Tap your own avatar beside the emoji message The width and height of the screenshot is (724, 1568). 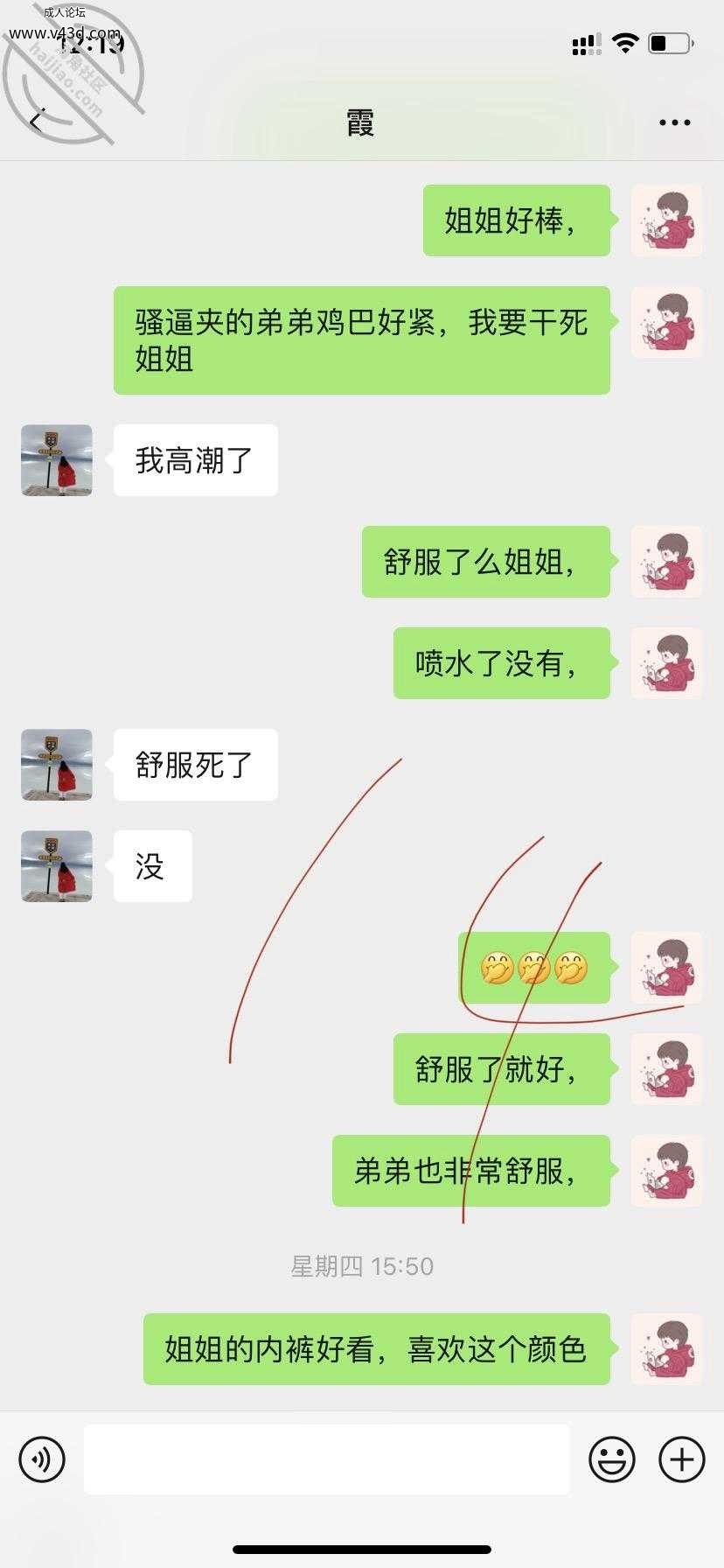coord(667,968)
